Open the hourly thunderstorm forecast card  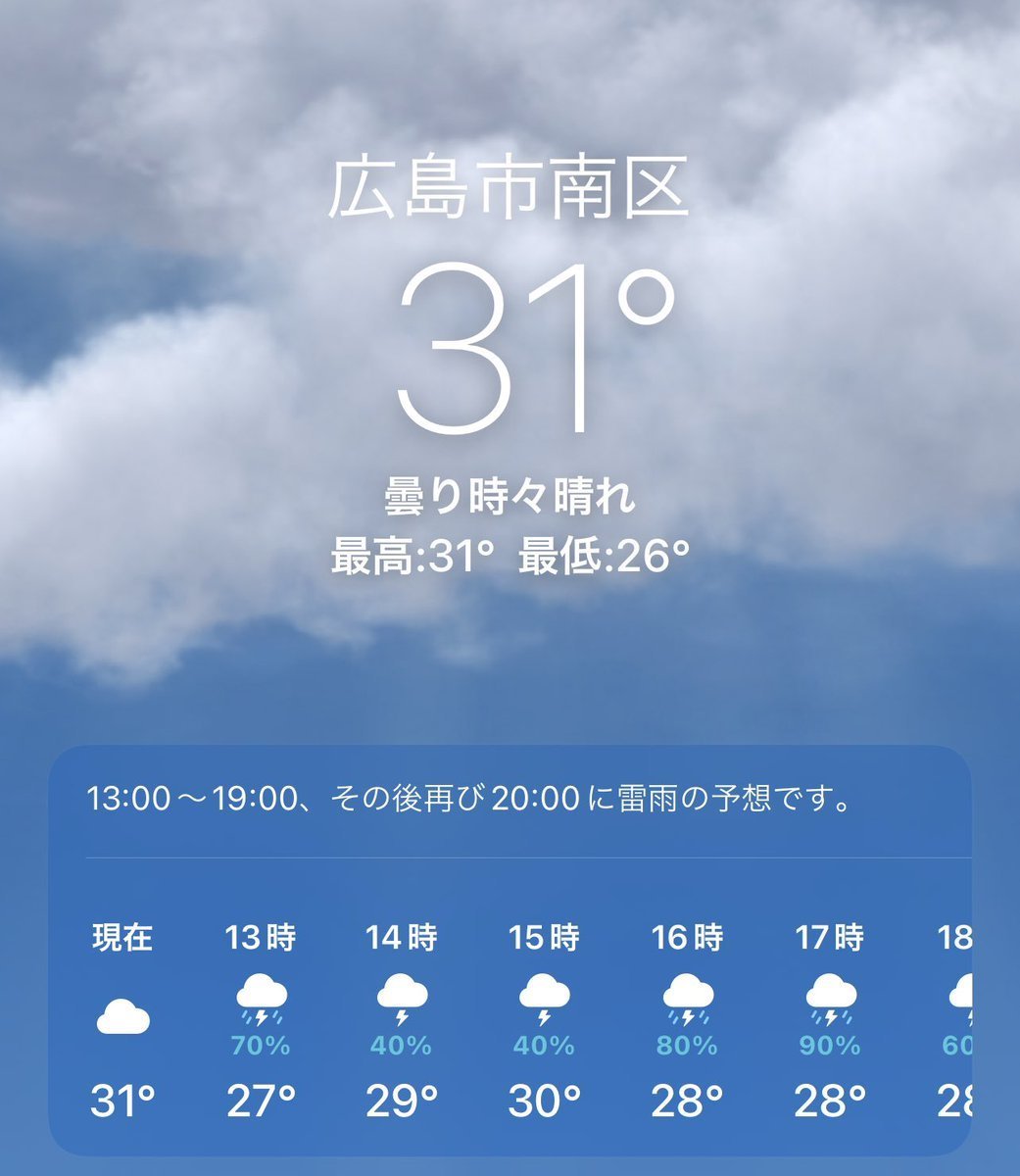pos(468,802)
